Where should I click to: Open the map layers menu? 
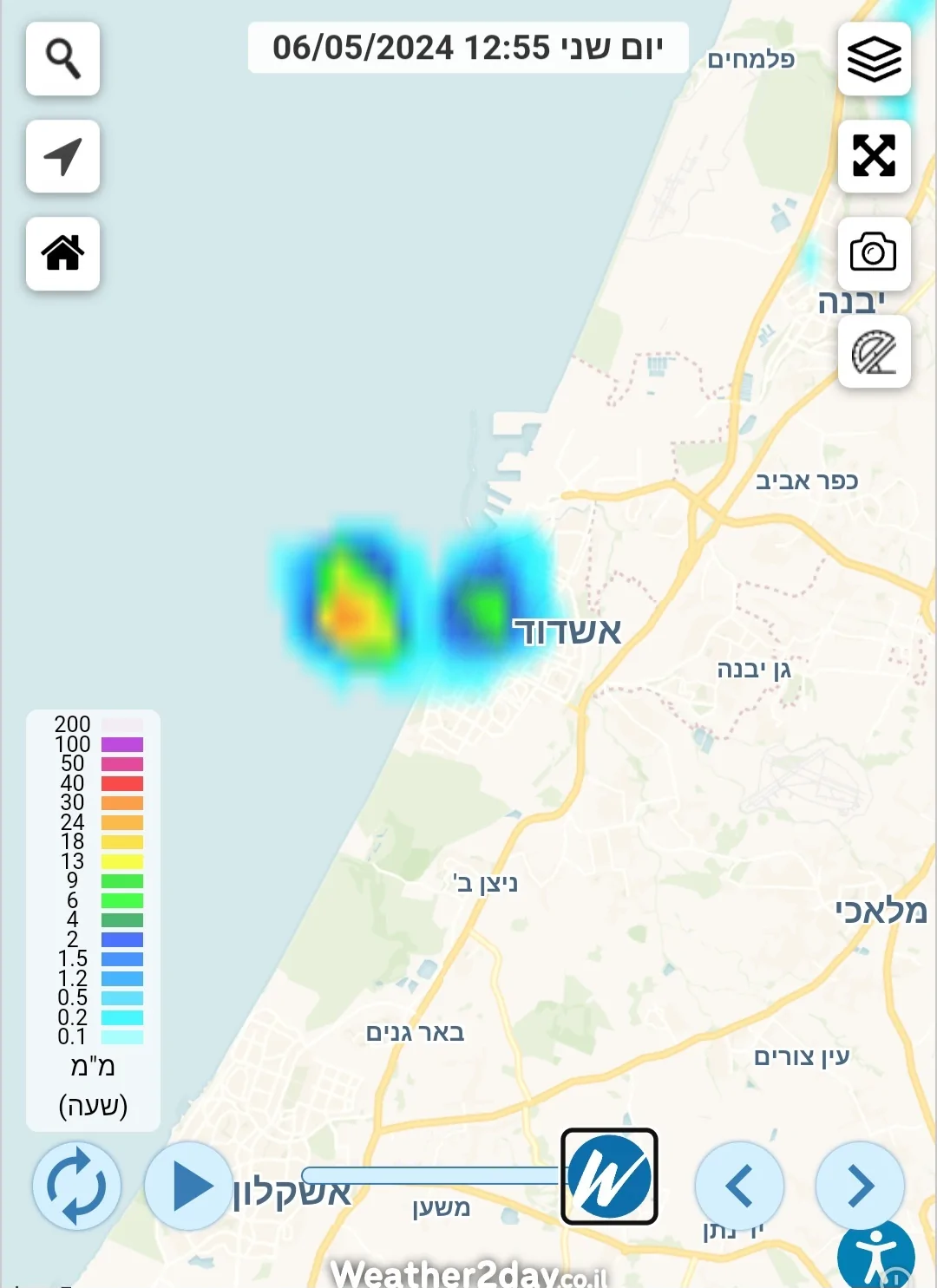tap(874, 59)
